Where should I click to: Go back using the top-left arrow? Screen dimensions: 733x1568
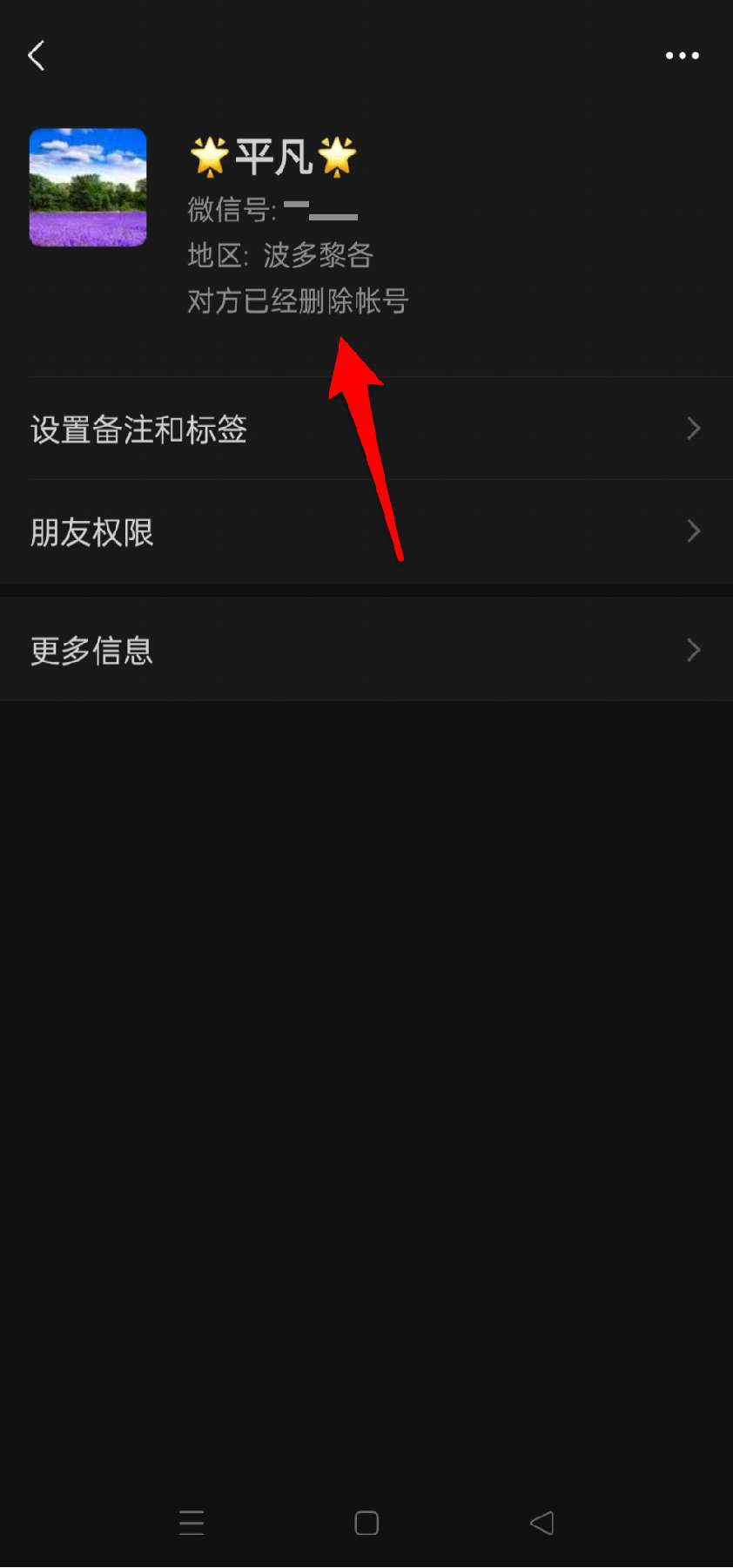click(x=36, y=56)
